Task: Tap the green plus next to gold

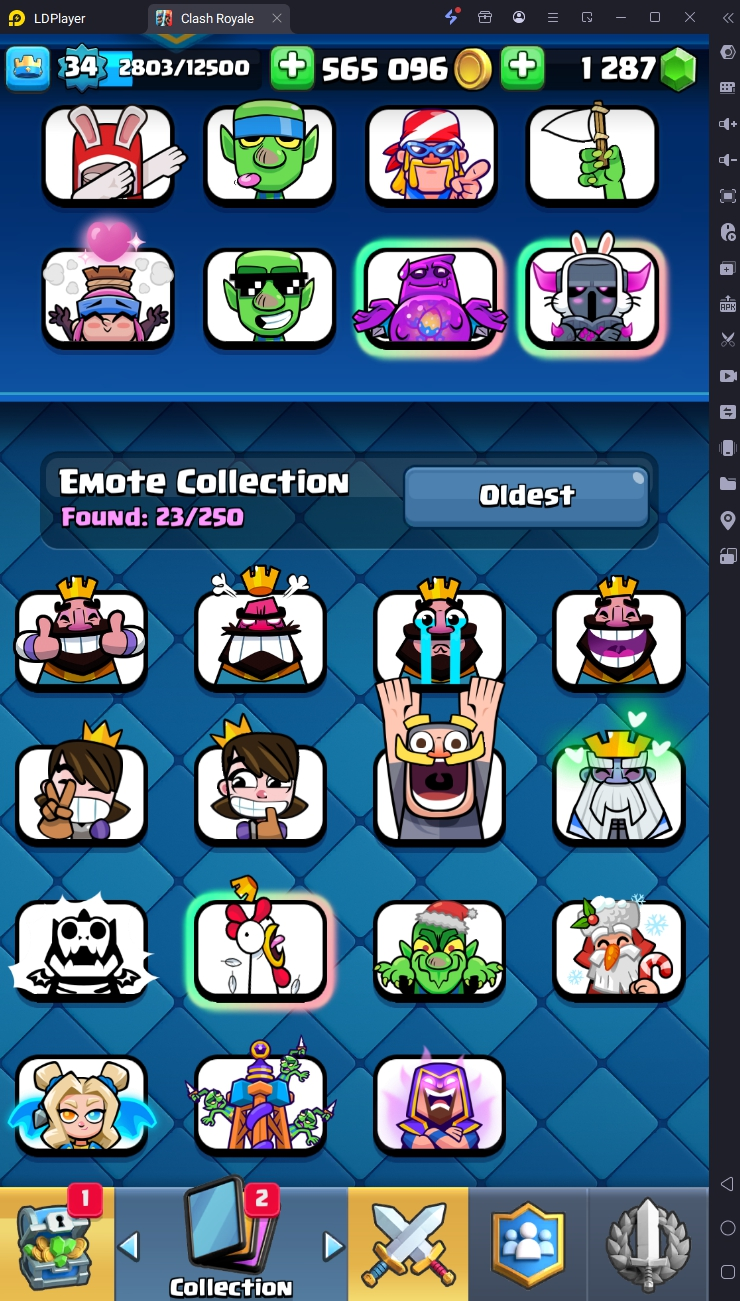Action: pyautogui.click(x=292, y=68)
